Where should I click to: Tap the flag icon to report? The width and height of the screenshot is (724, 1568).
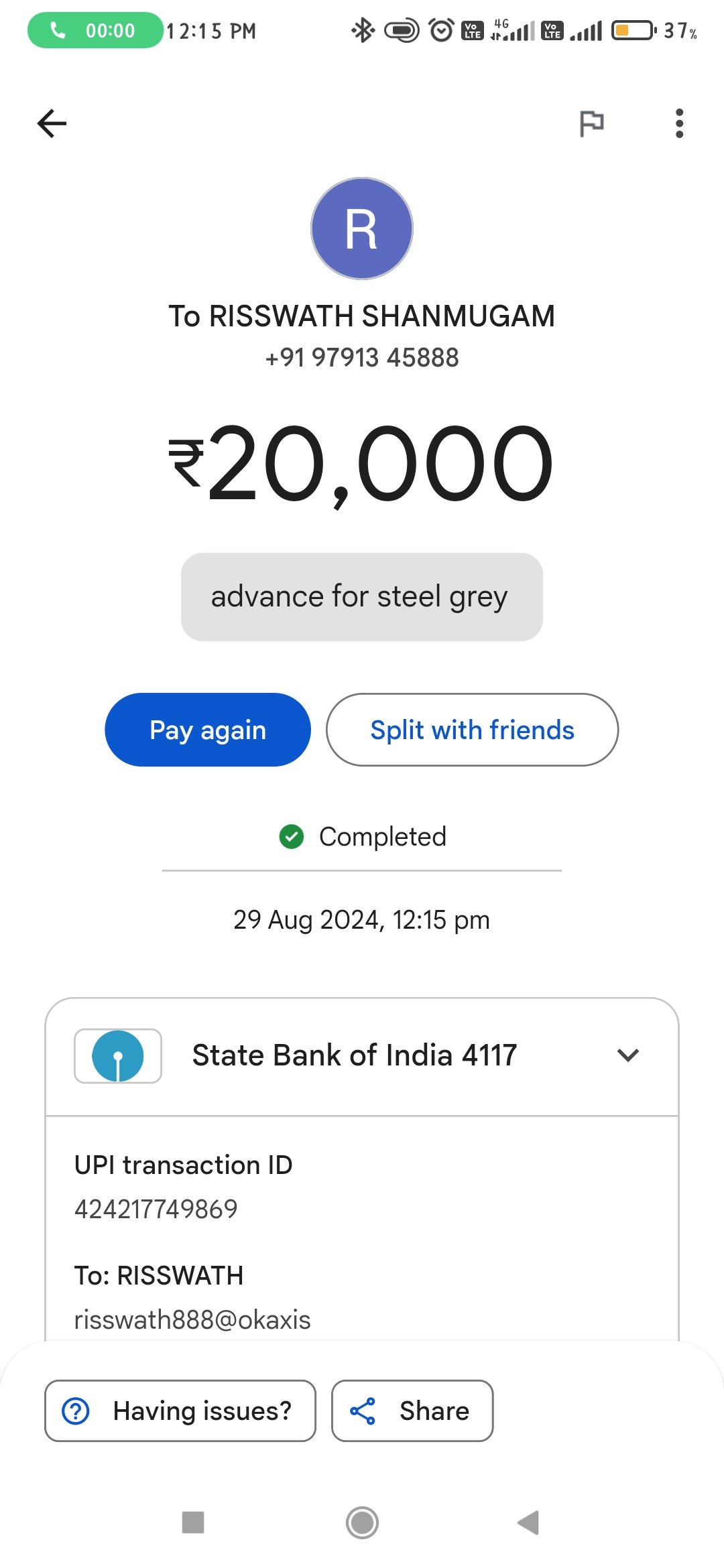pyautogui.click(x=591, y=123)
